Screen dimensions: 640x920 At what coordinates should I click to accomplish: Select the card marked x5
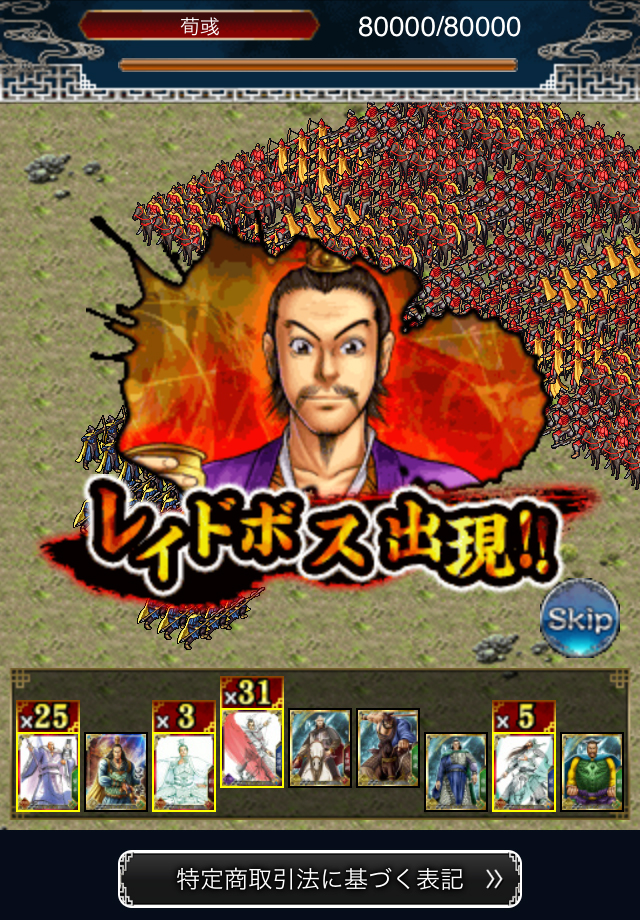tap(524, 770)
